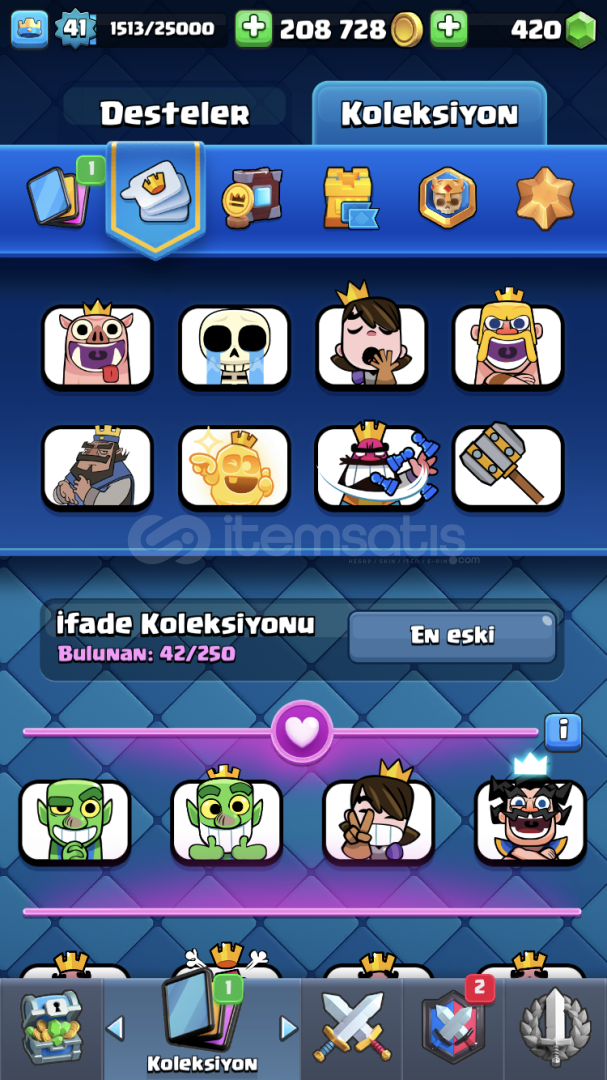Open the magic items book tab
The height and width of the screenshot is (1080, 607).
click(x=252, y=198)
